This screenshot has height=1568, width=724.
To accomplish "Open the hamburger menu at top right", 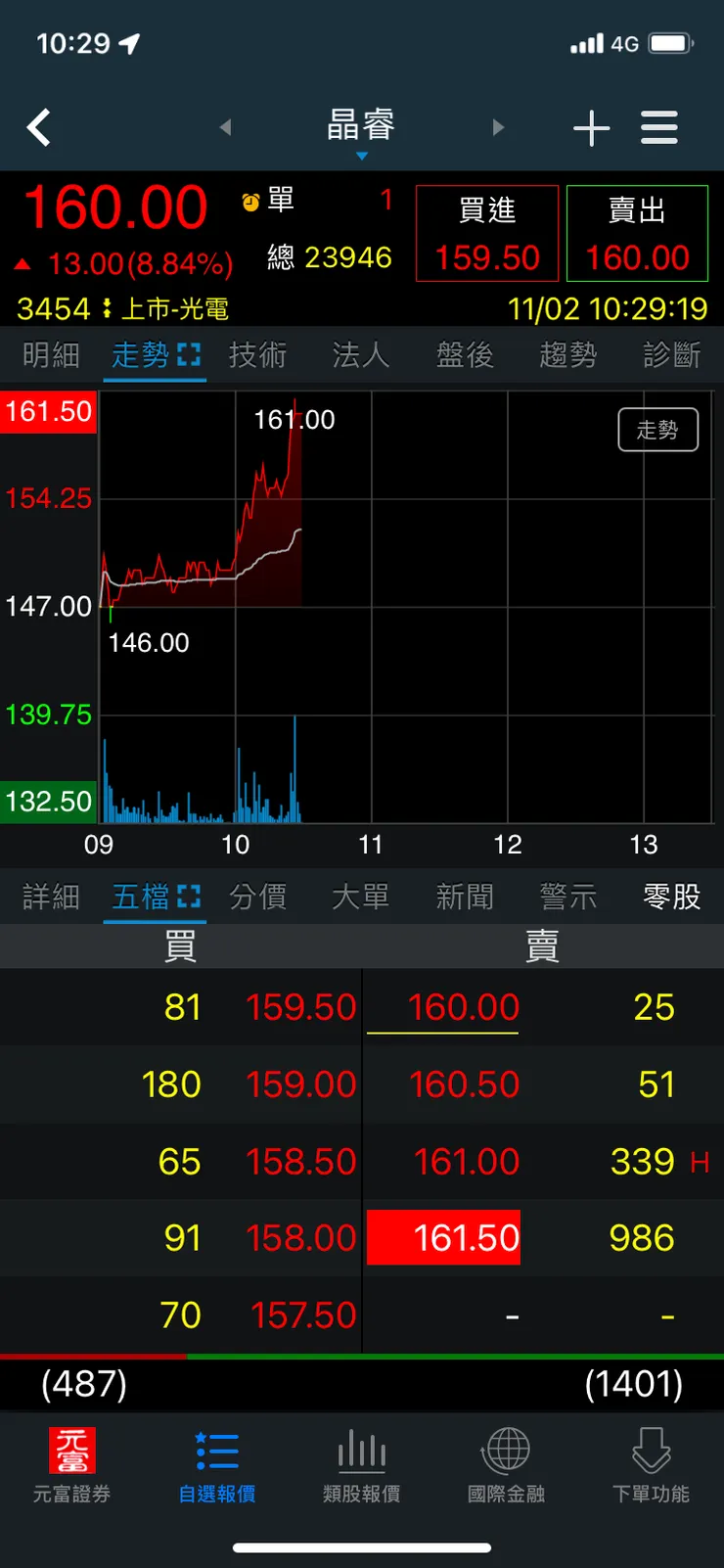I will pyautogui.click(x=658, y=127).
